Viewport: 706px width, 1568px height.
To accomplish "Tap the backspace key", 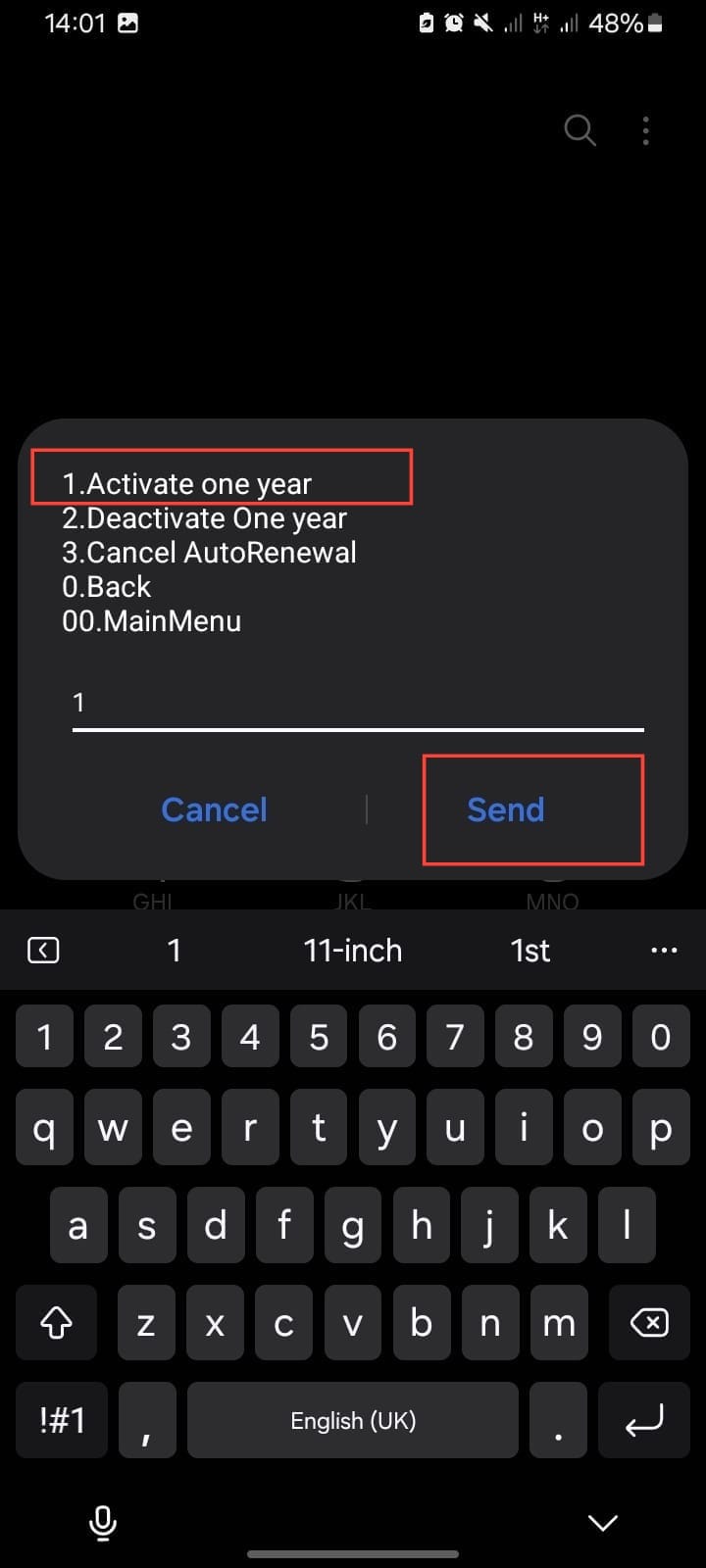I will 649,1324.
